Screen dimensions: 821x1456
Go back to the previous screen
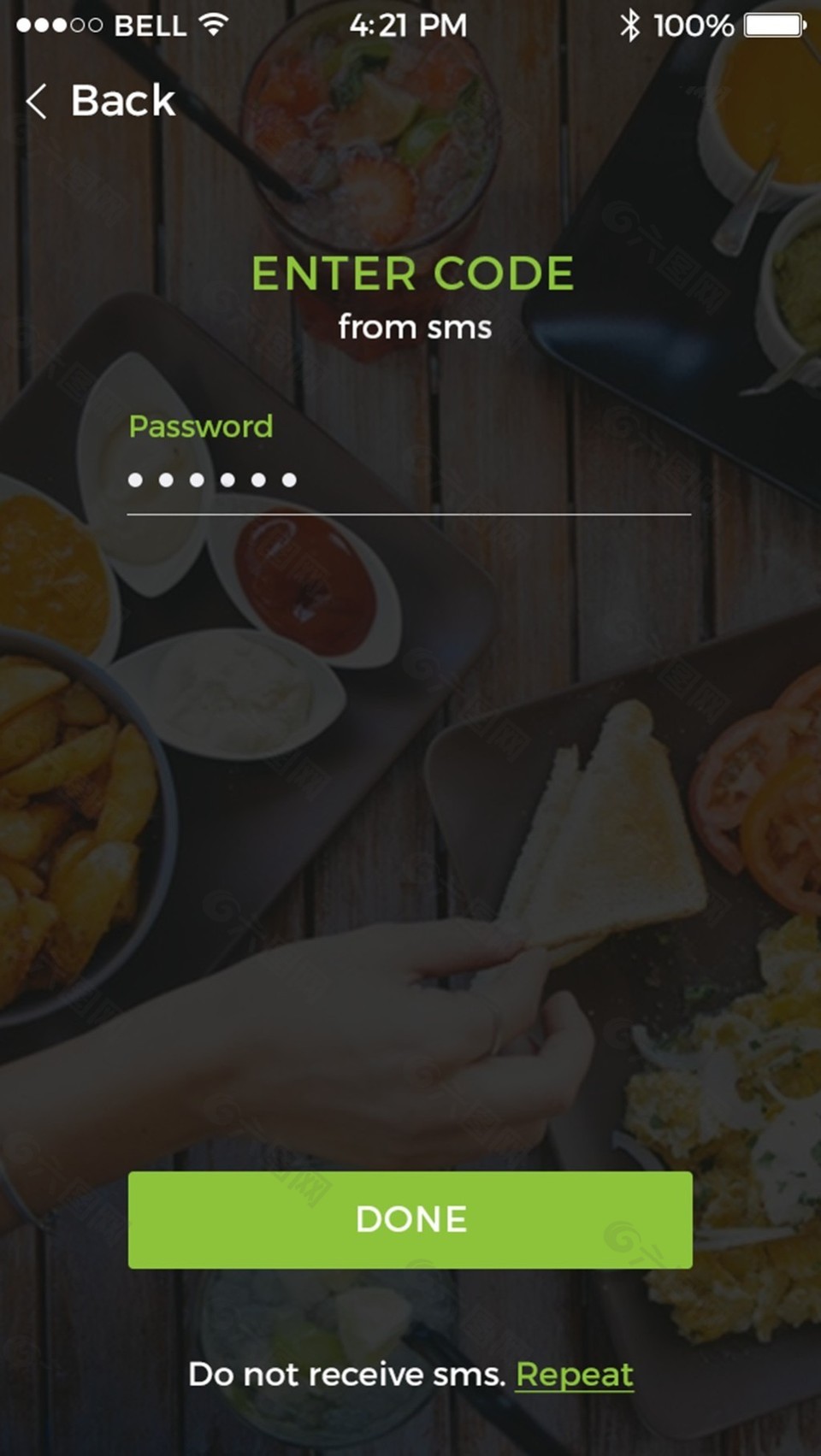101,101
